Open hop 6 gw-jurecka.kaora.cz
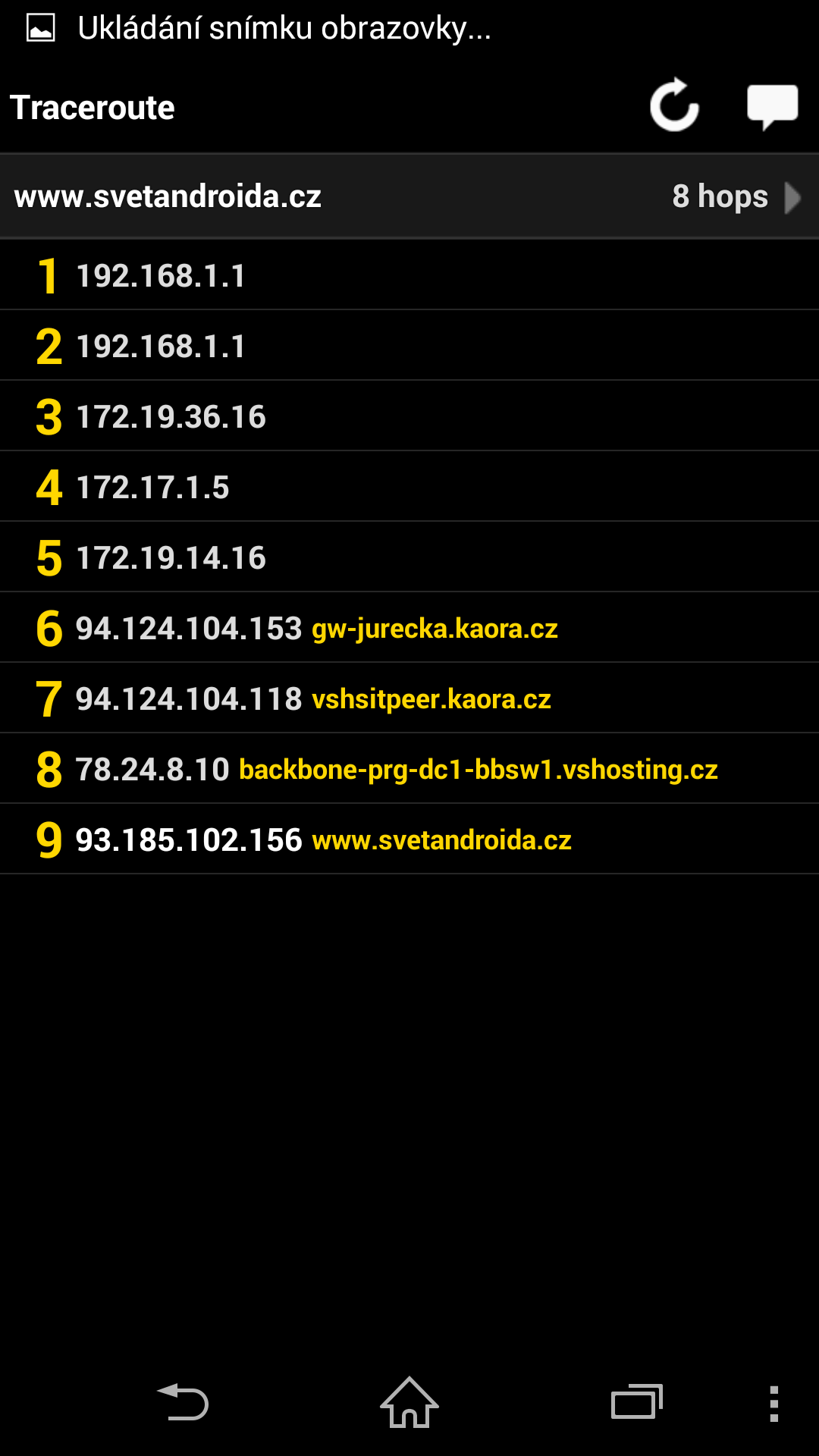The height and width of the screenshot is (1456, 819). [x=409, y=627]
